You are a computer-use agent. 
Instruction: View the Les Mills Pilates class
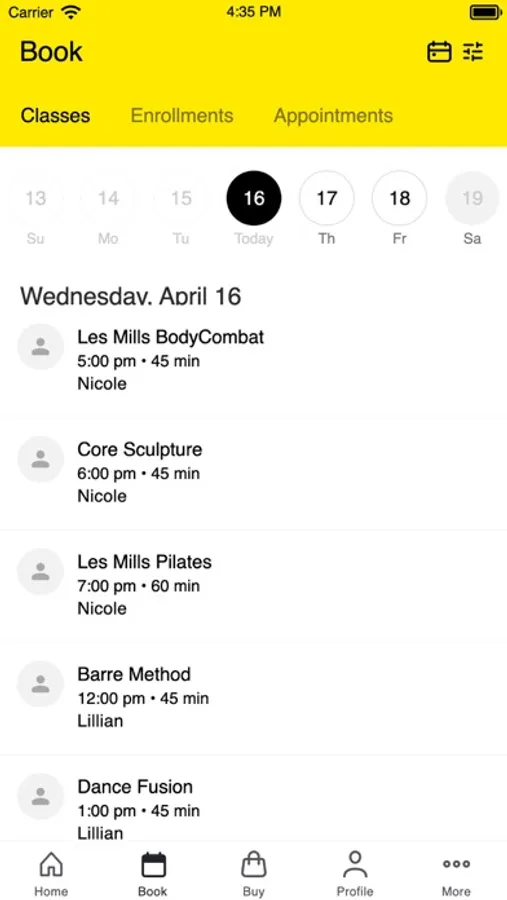click(x=253, y=585)
